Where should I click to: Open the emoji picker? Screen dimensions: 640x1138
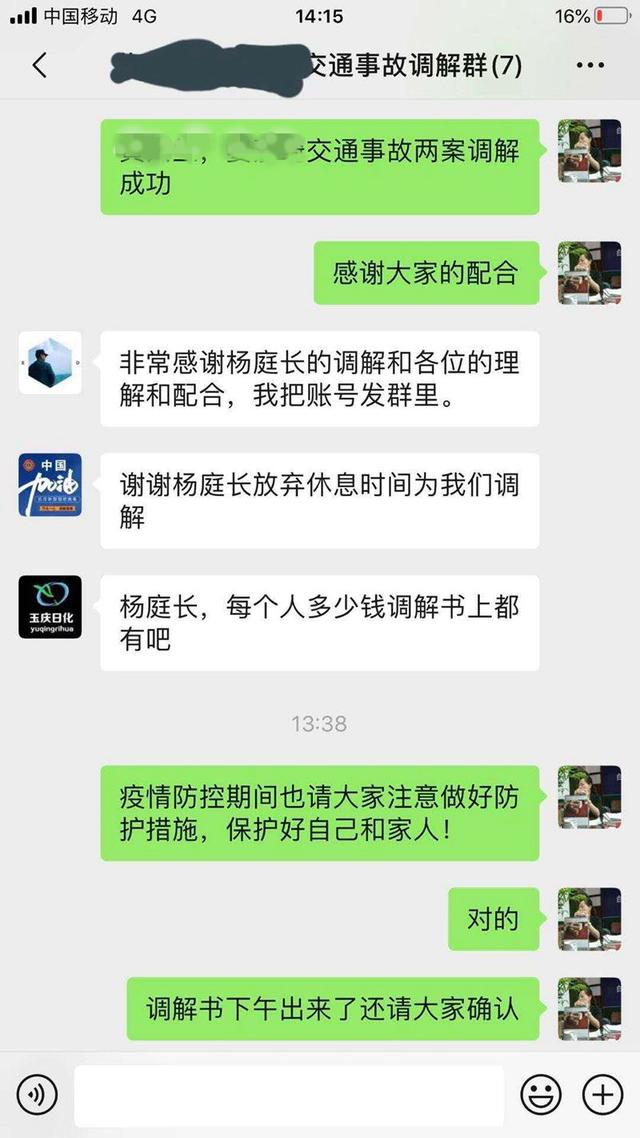(541, 1095)
